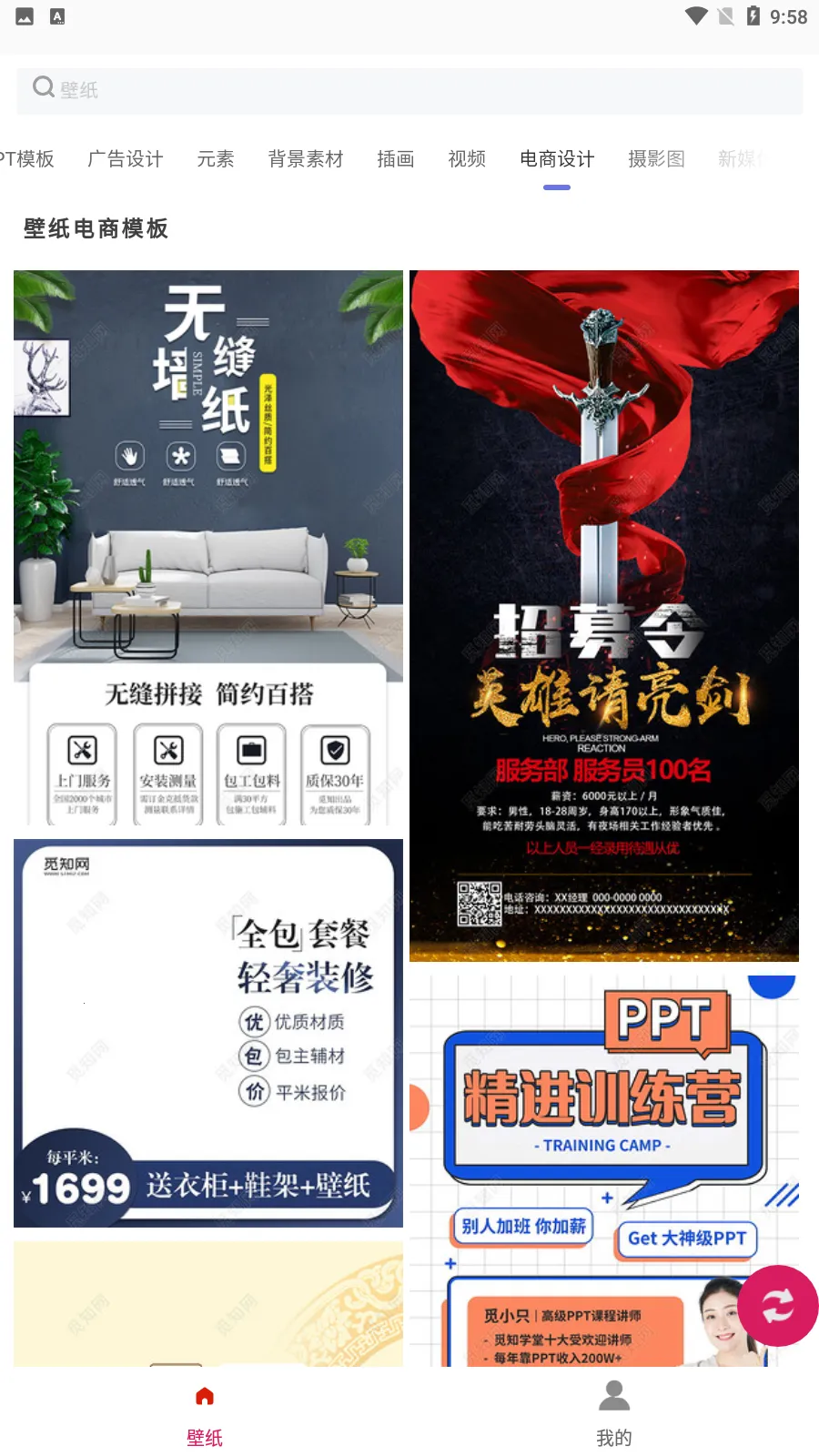Screen dimensions: 819x1456
Task: Switch to the 视频 tab
Action: [467, 159]
